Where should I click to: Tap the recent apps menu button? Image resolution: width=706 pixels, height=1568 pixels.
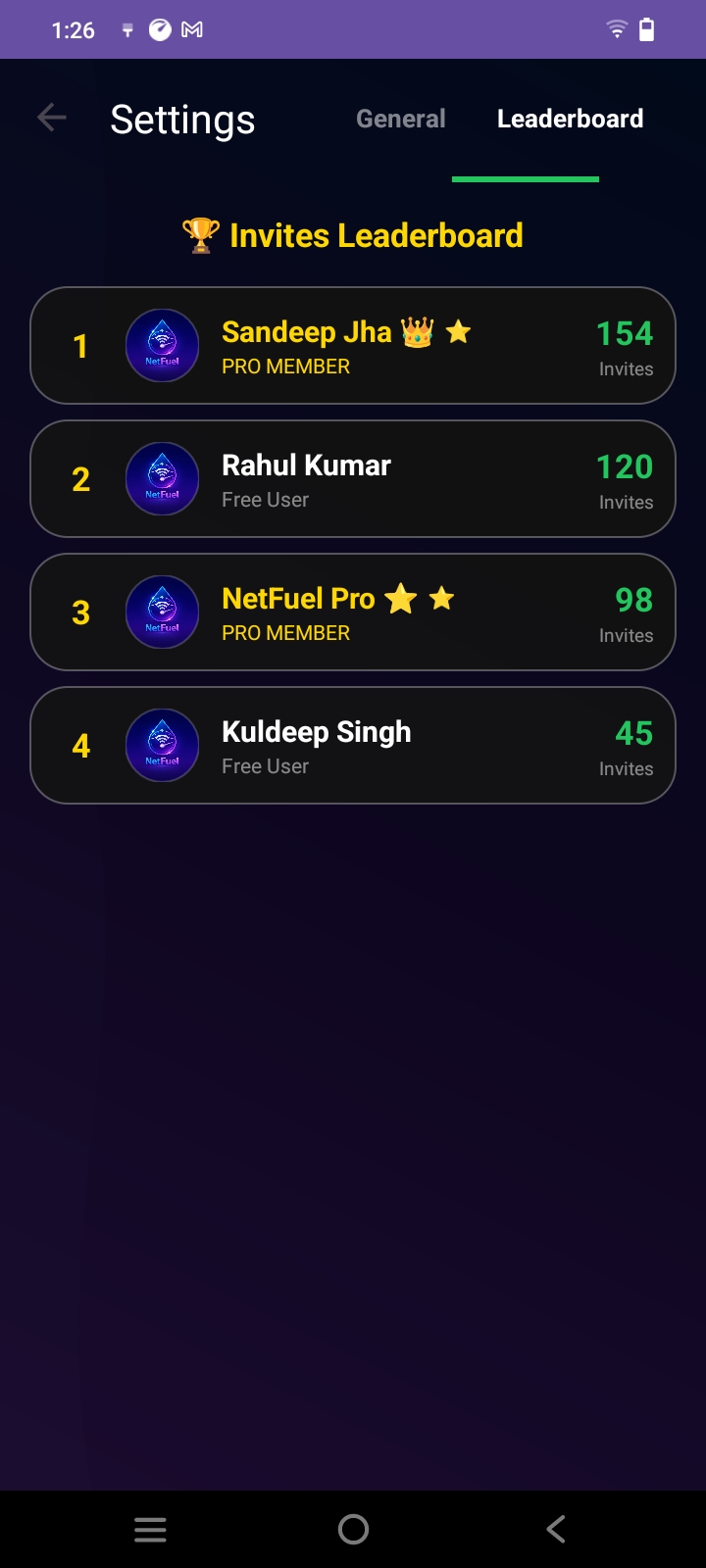coord(149,1528)
